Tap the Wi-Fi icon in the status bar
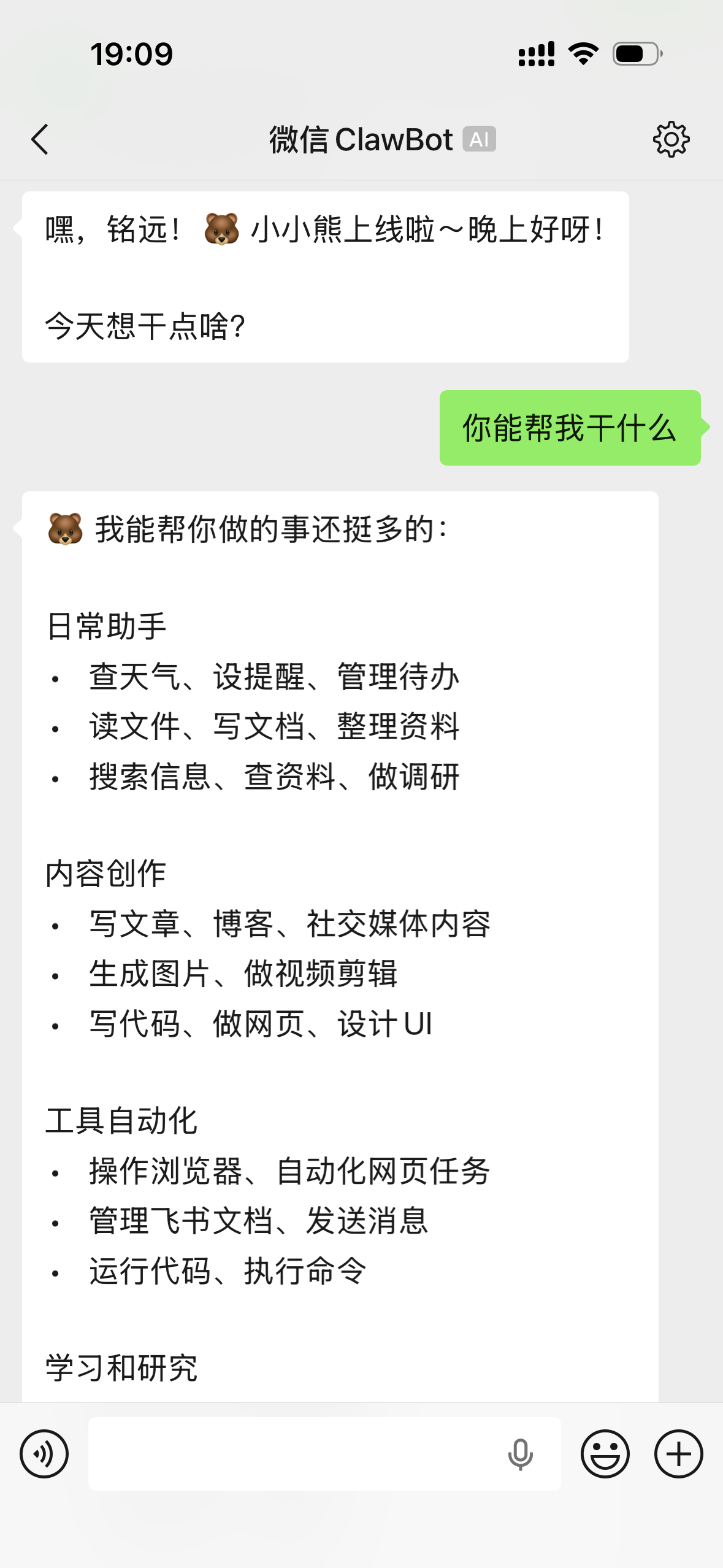This screenshot has height=1568, width=723. [x=583, y=54]
